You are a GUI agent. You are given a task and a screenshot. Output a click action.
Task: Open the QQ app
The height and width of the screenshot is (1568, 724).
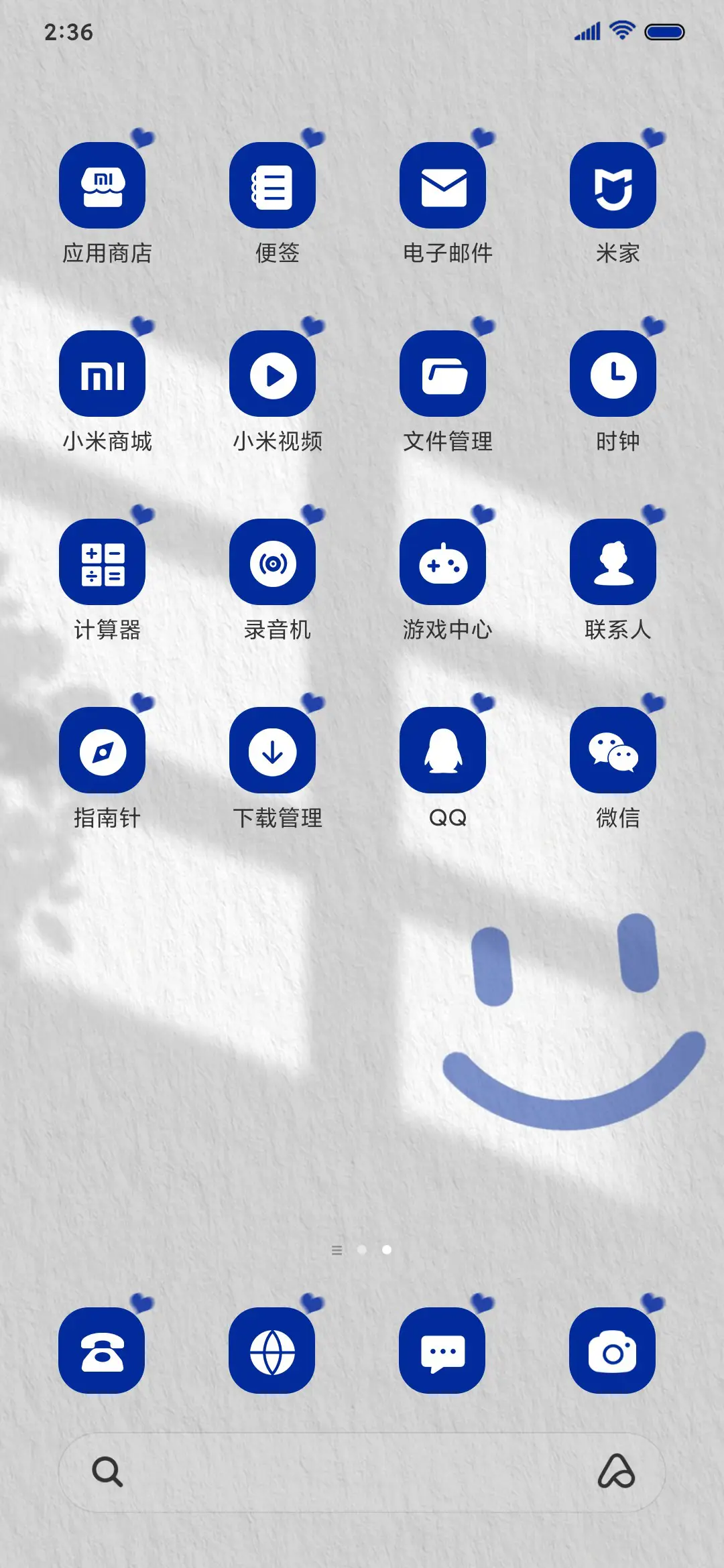pos(445,749)
